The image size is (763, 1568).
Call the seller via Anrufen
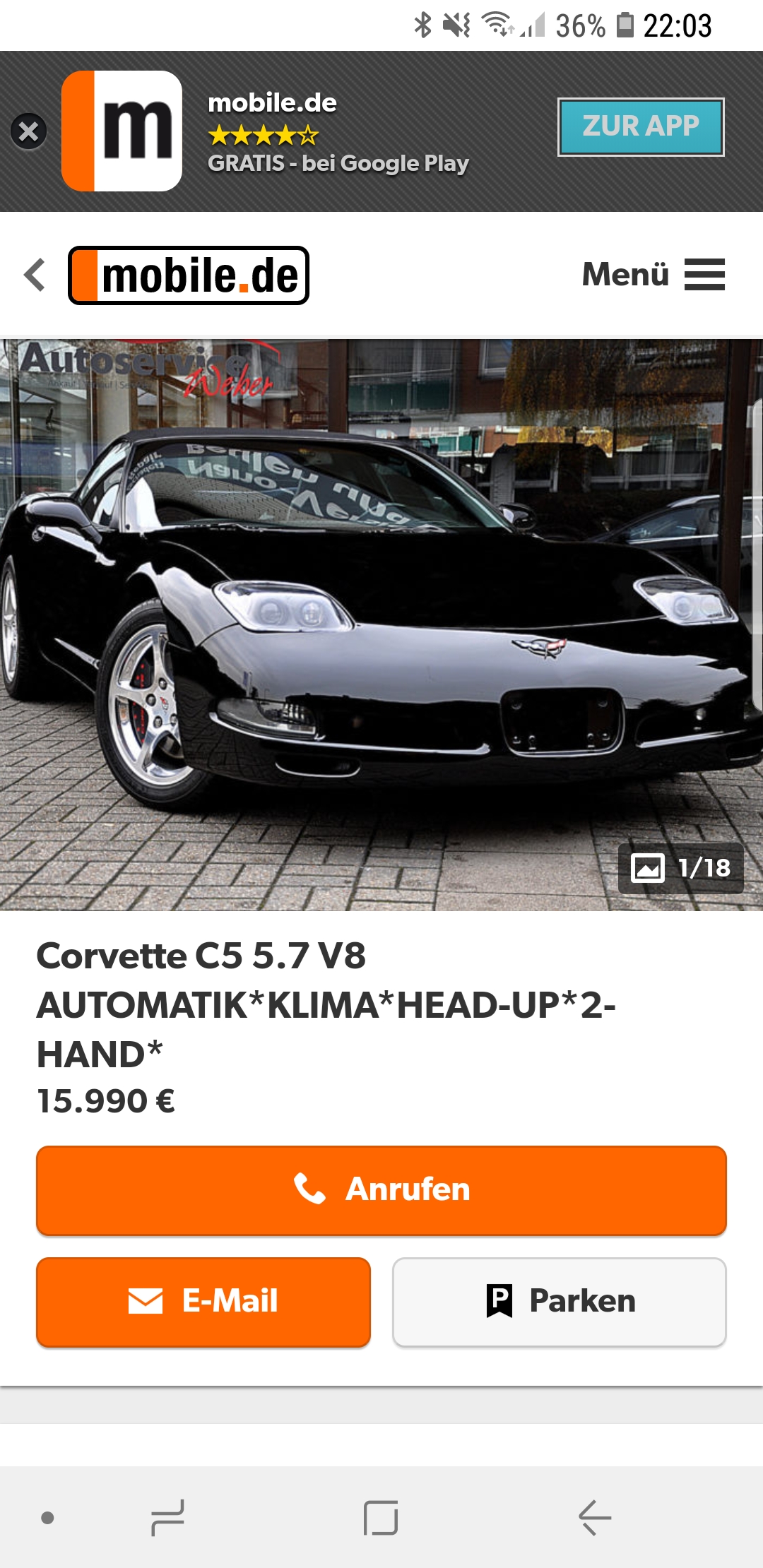point(381,1190)
